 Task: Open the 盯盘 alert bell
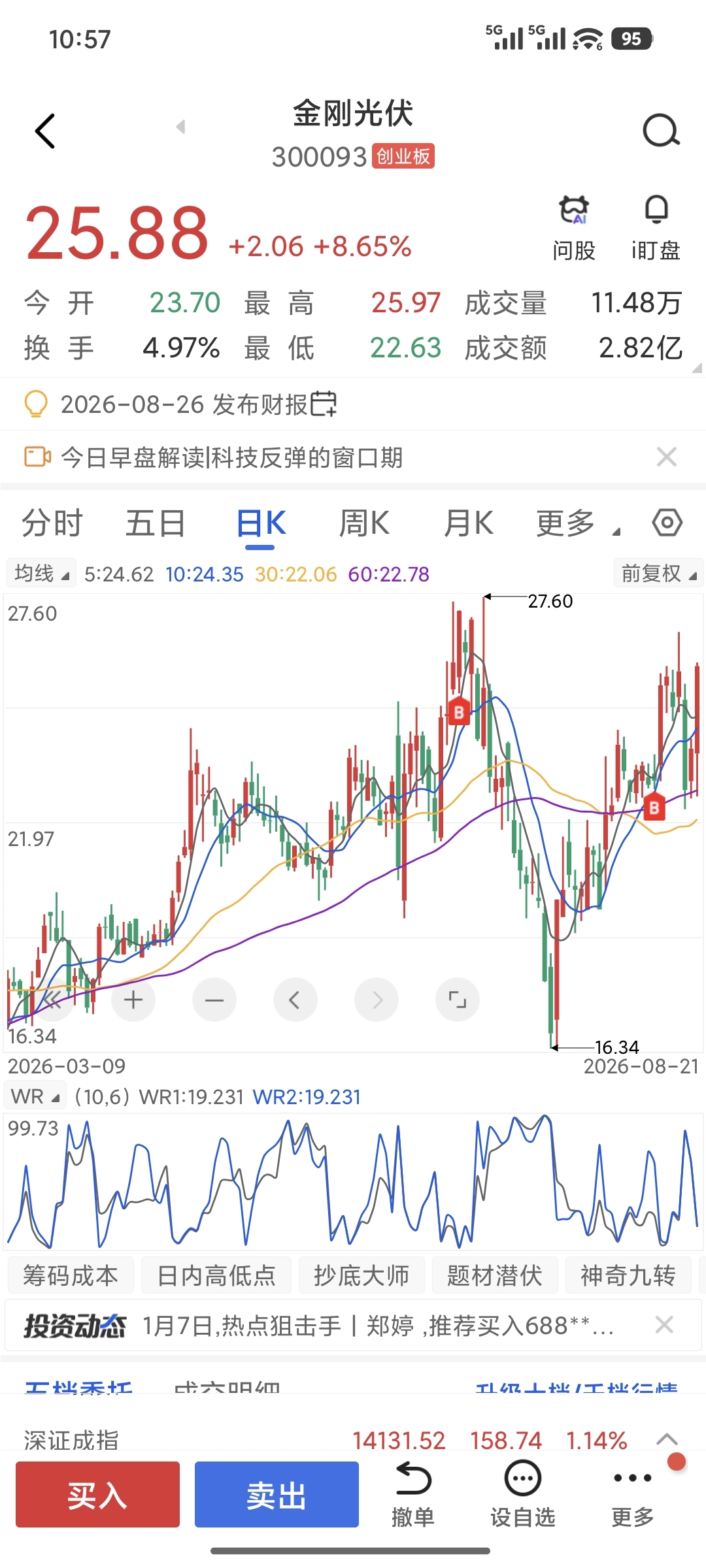pyautogui.click(x=656, y=229)
